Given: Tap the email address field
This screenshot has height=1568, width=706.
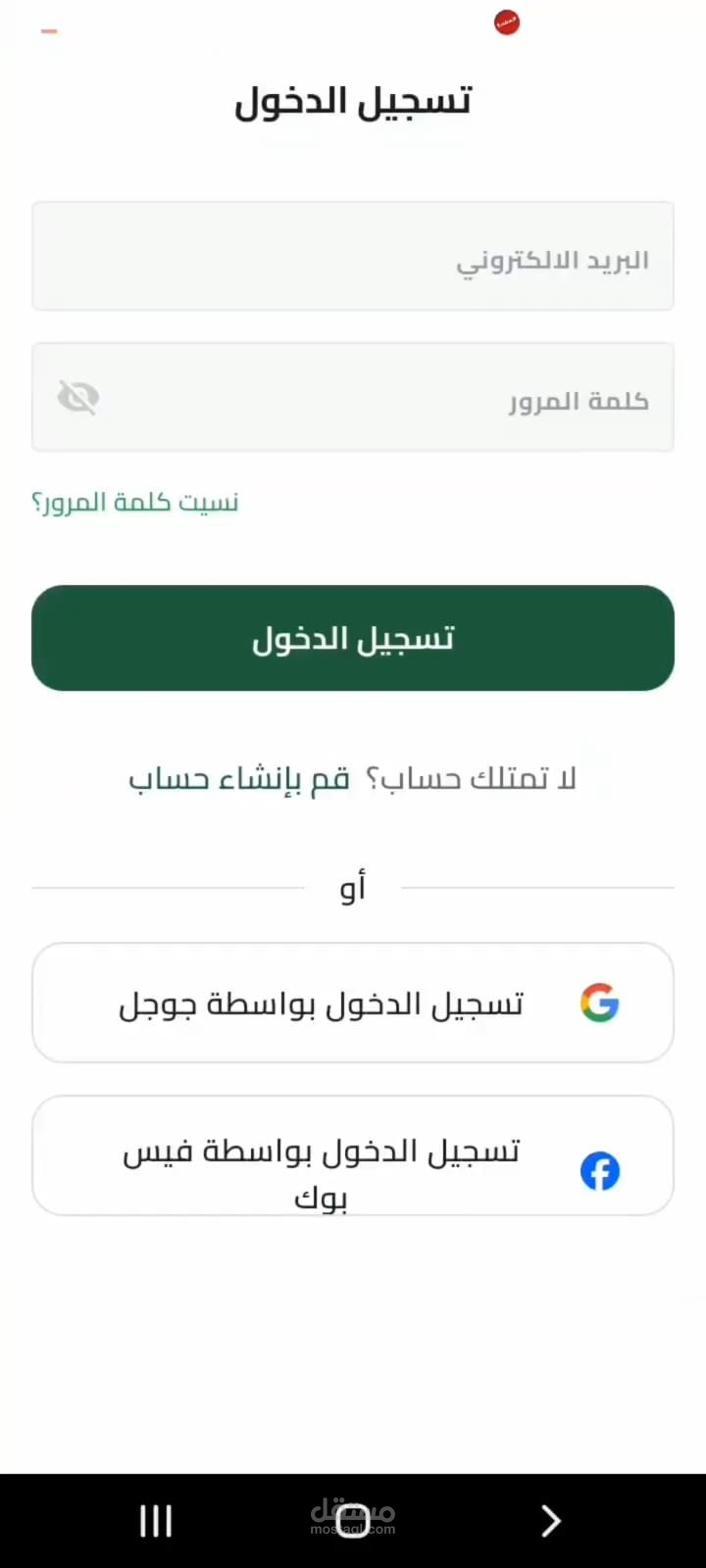Looking at the screenshot, I should (353, 256).
